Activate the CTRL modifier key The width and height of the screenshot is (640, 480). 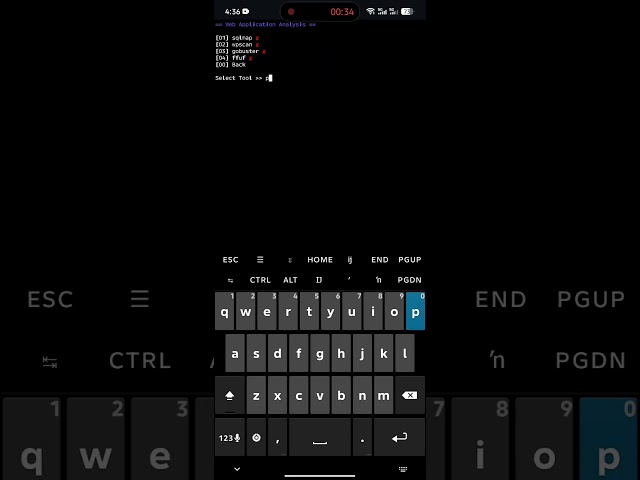[x=260, y=280]
